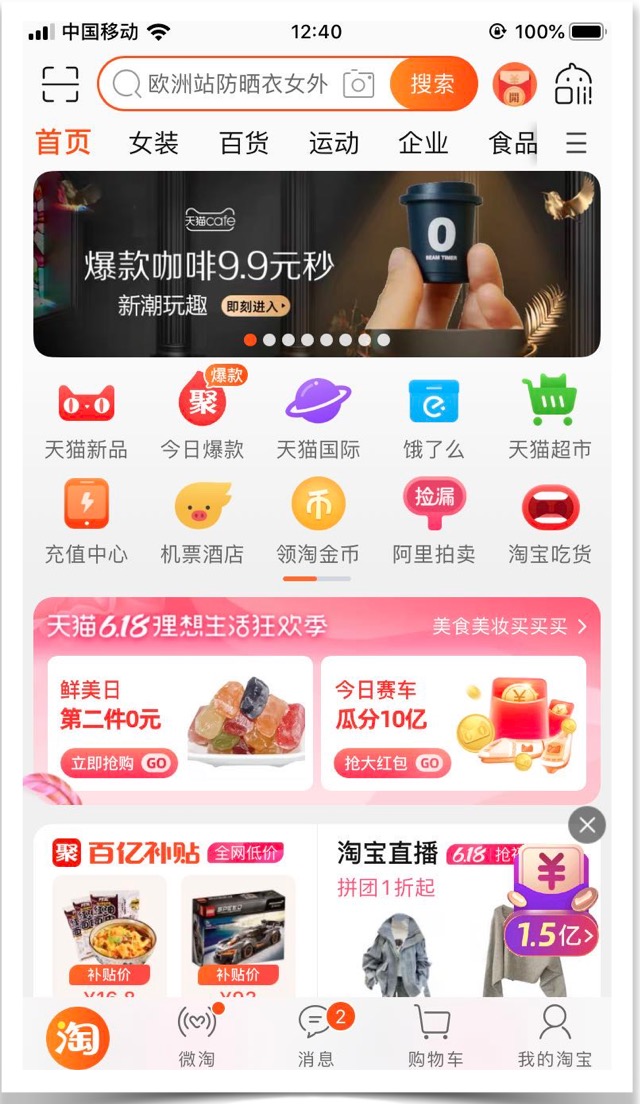Open the scan code icon
Viewport: 640px width, 1104px height.
[x=60, y=84]
